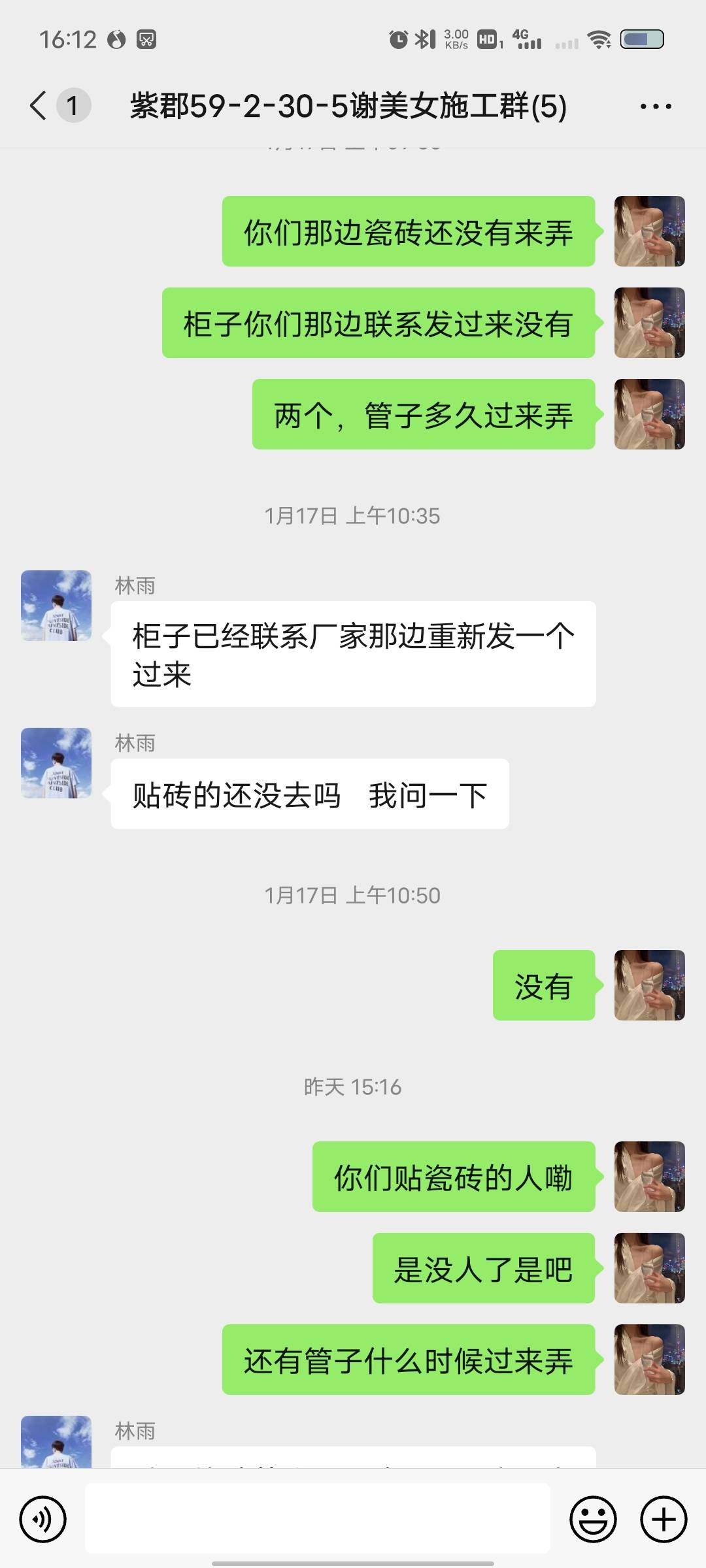The height and width of the screenshot is (1568, 706).
Task: View 林雨's profile from the 柜子已经联系厂家 message
Action: [x=56, y=606]
